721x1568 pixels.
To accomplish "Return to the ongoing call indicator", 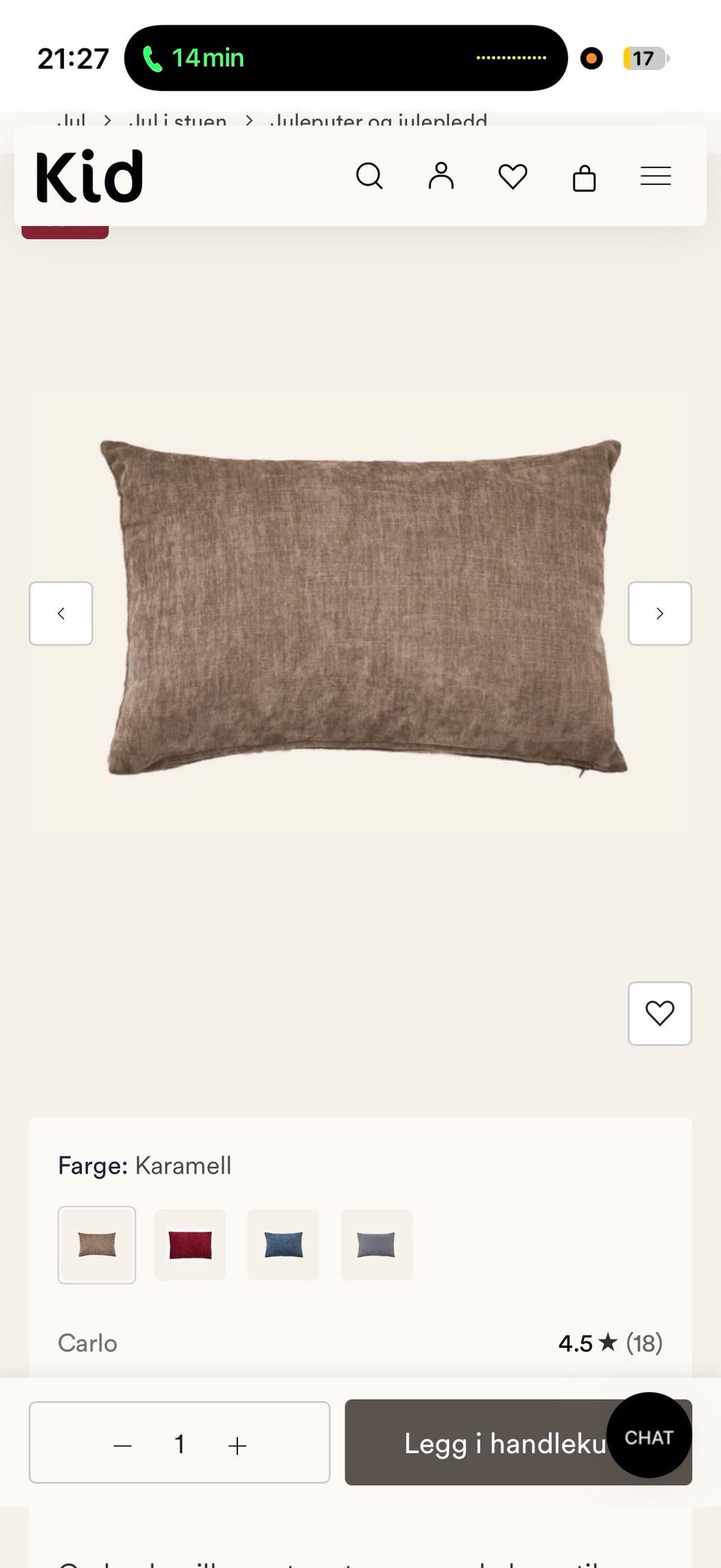I will [345, 58].
